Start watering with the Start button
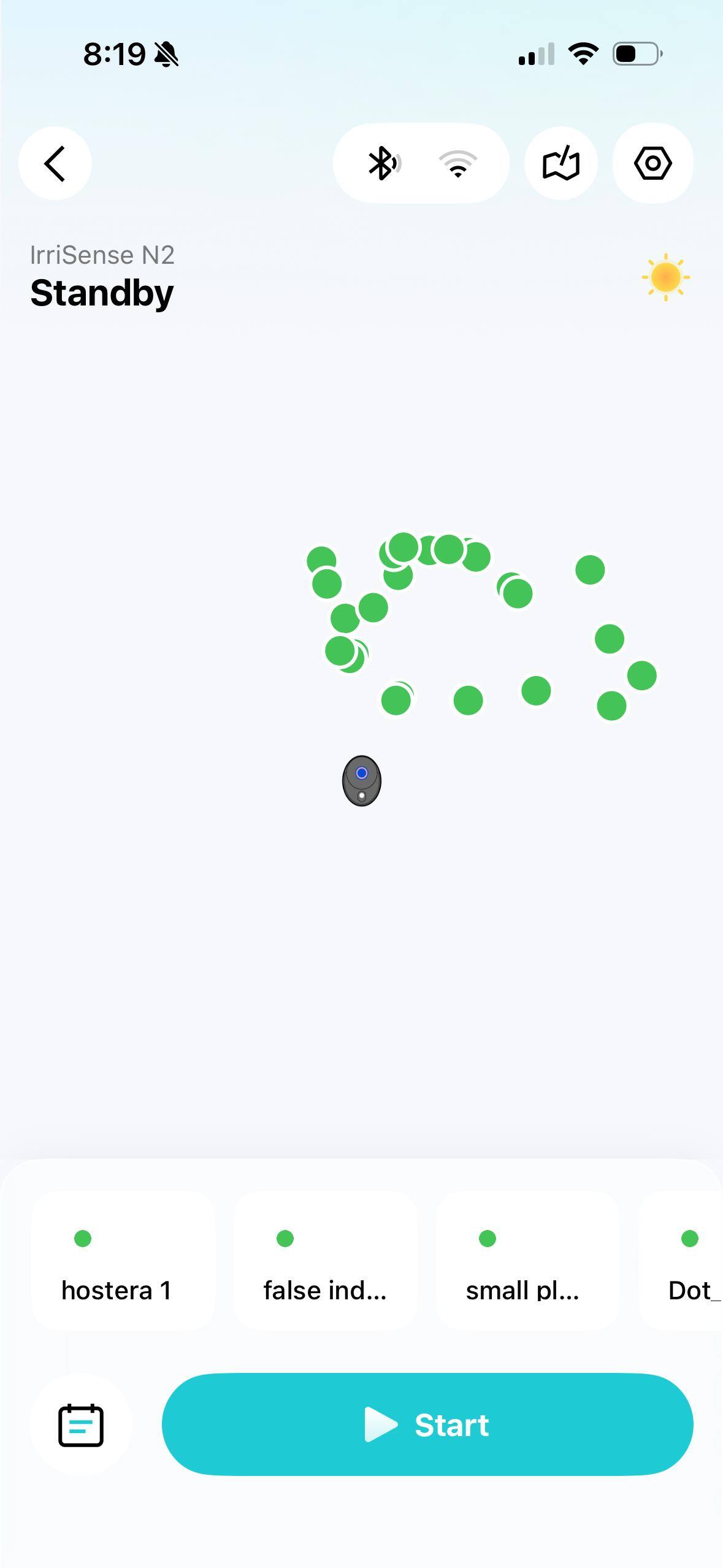Screen dimensions: 723x1568 [427, 1424]
